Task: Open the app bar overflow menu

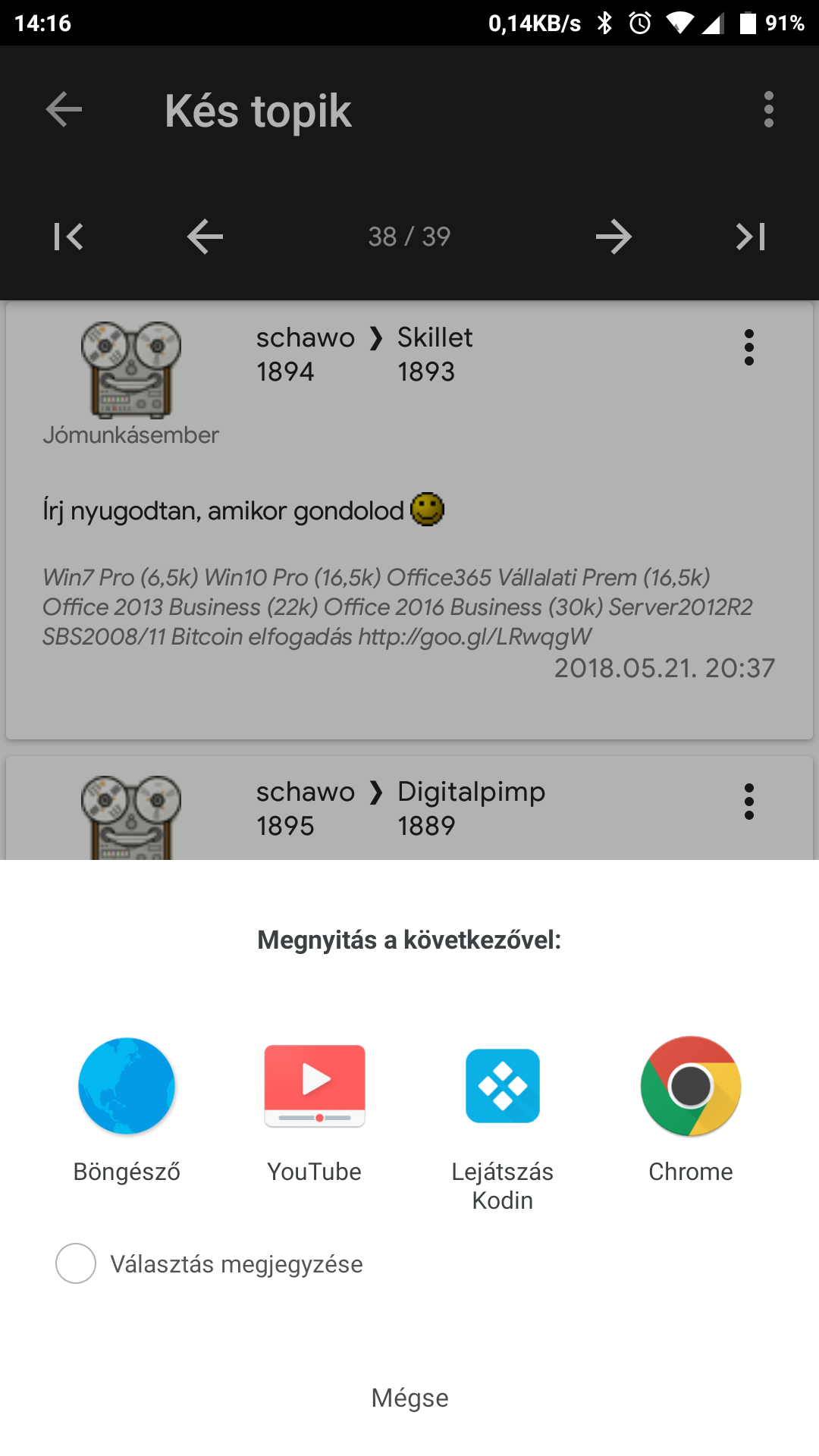Action: [x=768, y=110]
